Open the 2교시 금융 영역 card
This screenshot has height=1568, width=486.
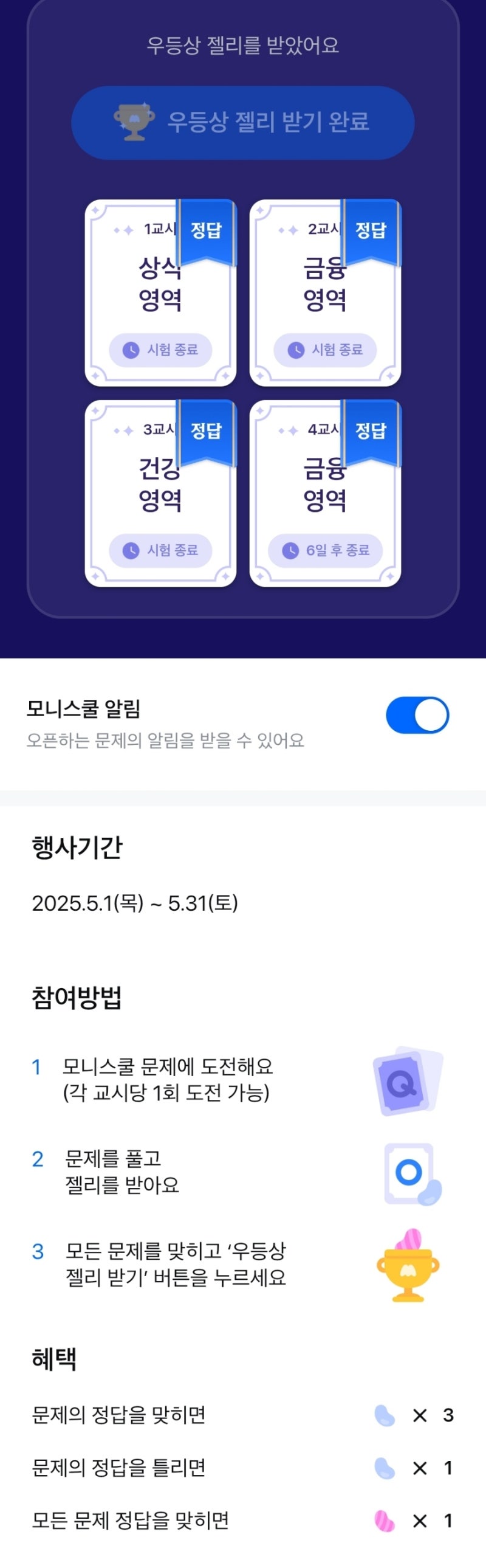[326, 293]
